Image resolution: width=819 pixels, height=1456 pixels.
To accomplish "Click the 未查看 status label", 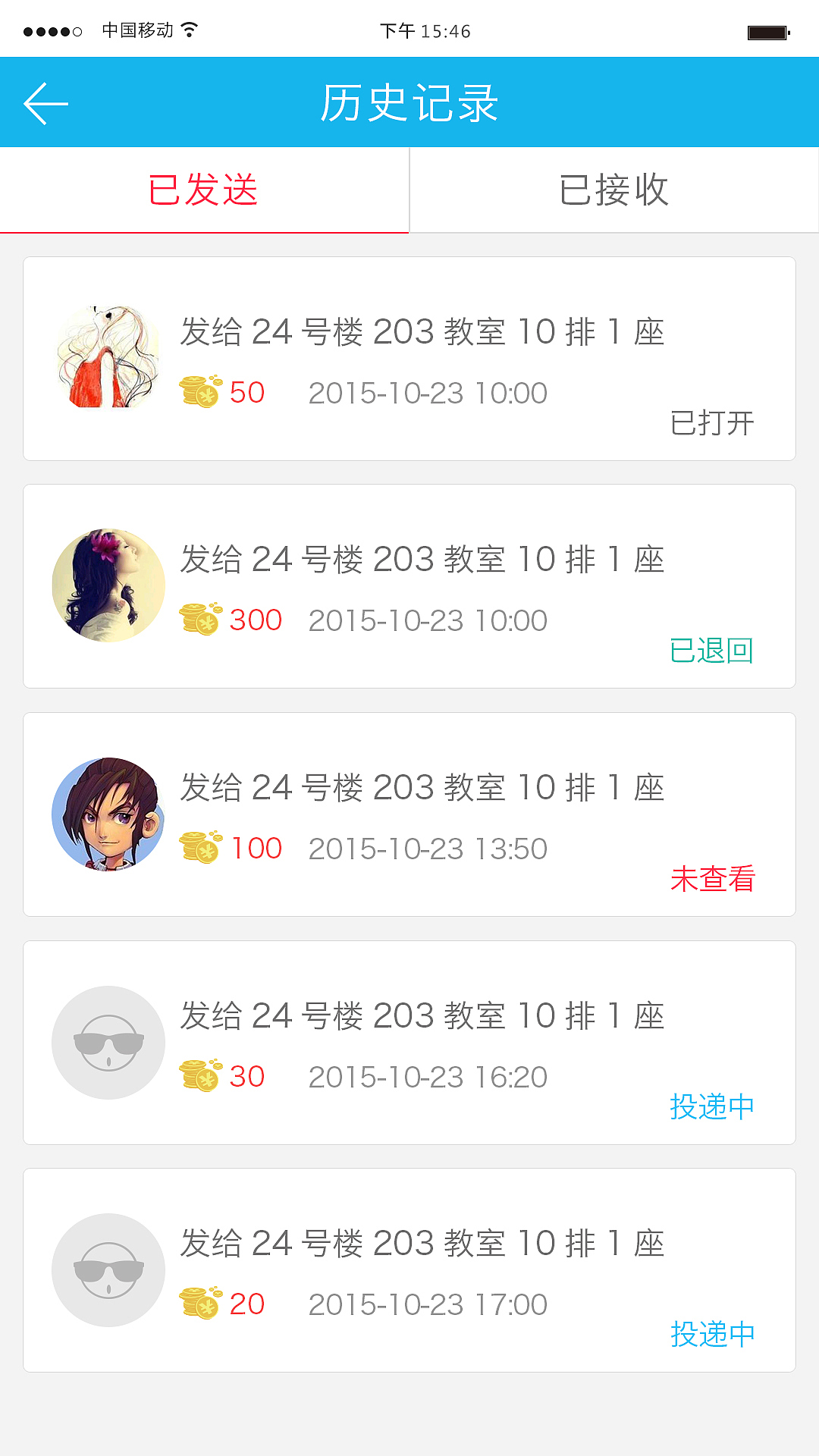I will (713, 878).
